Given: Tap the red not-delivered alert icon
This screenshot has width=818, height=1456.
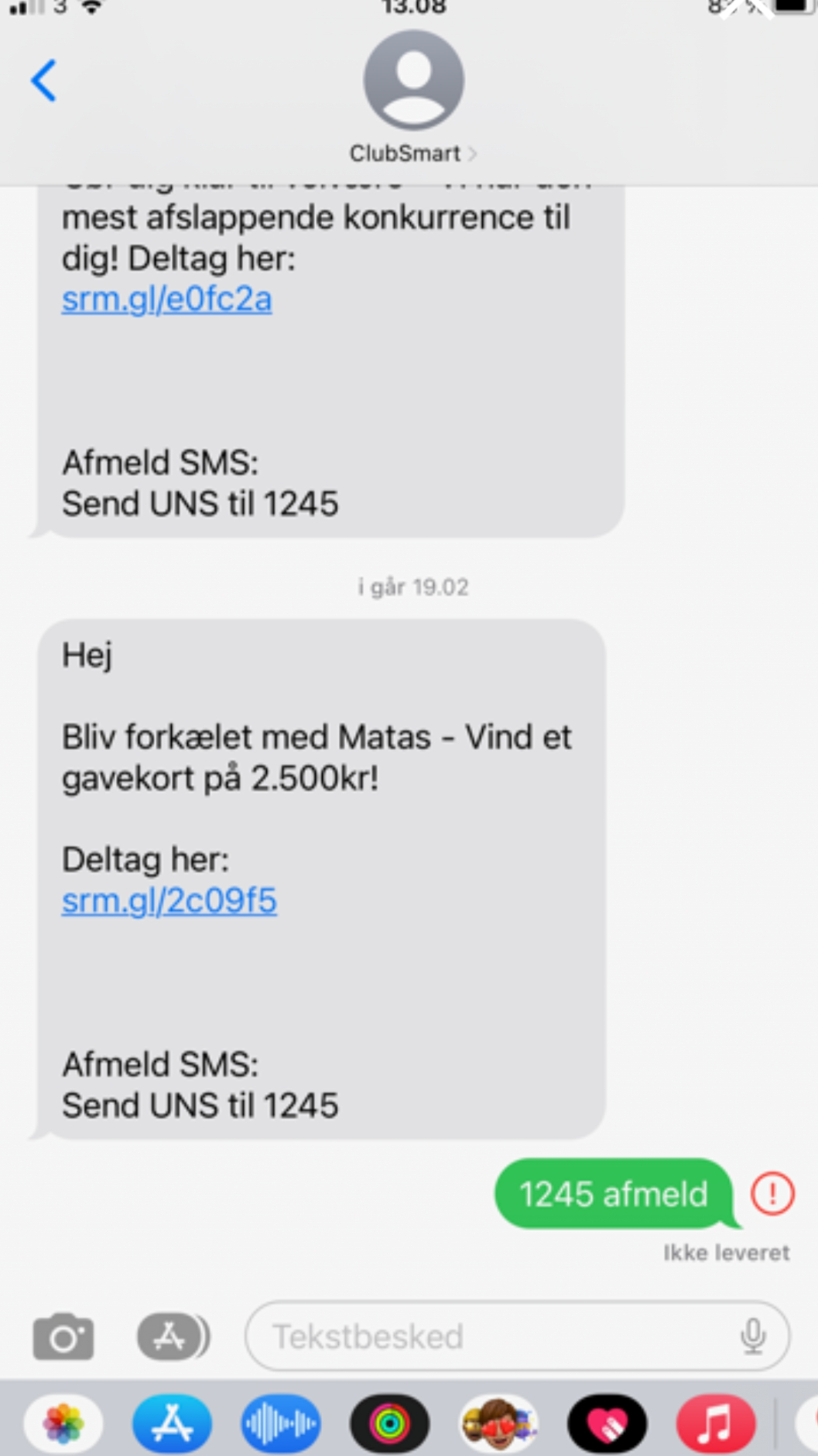Looking at the screenshot, I should pos(772,1194).
